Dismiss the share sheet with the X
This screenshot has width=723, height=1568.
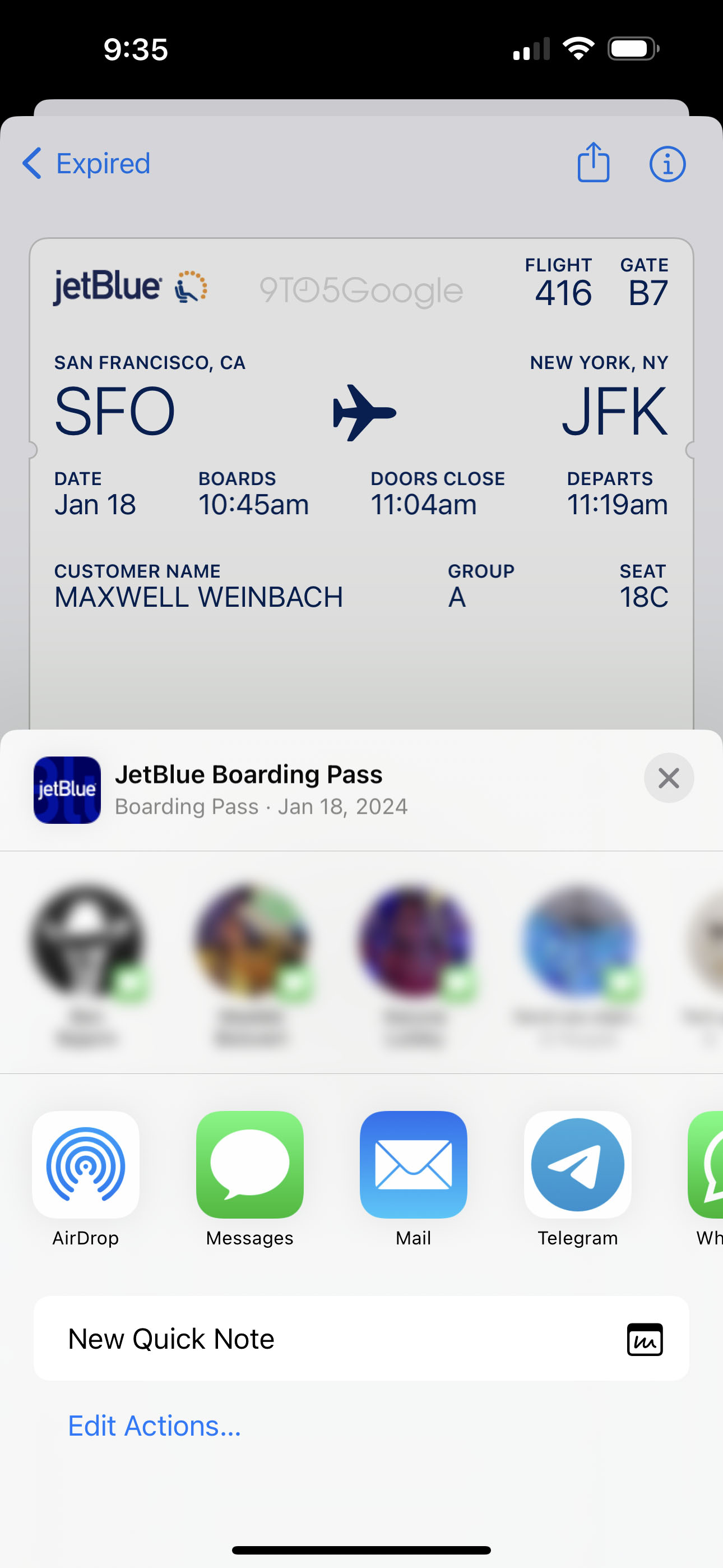[x=668, y=778]
